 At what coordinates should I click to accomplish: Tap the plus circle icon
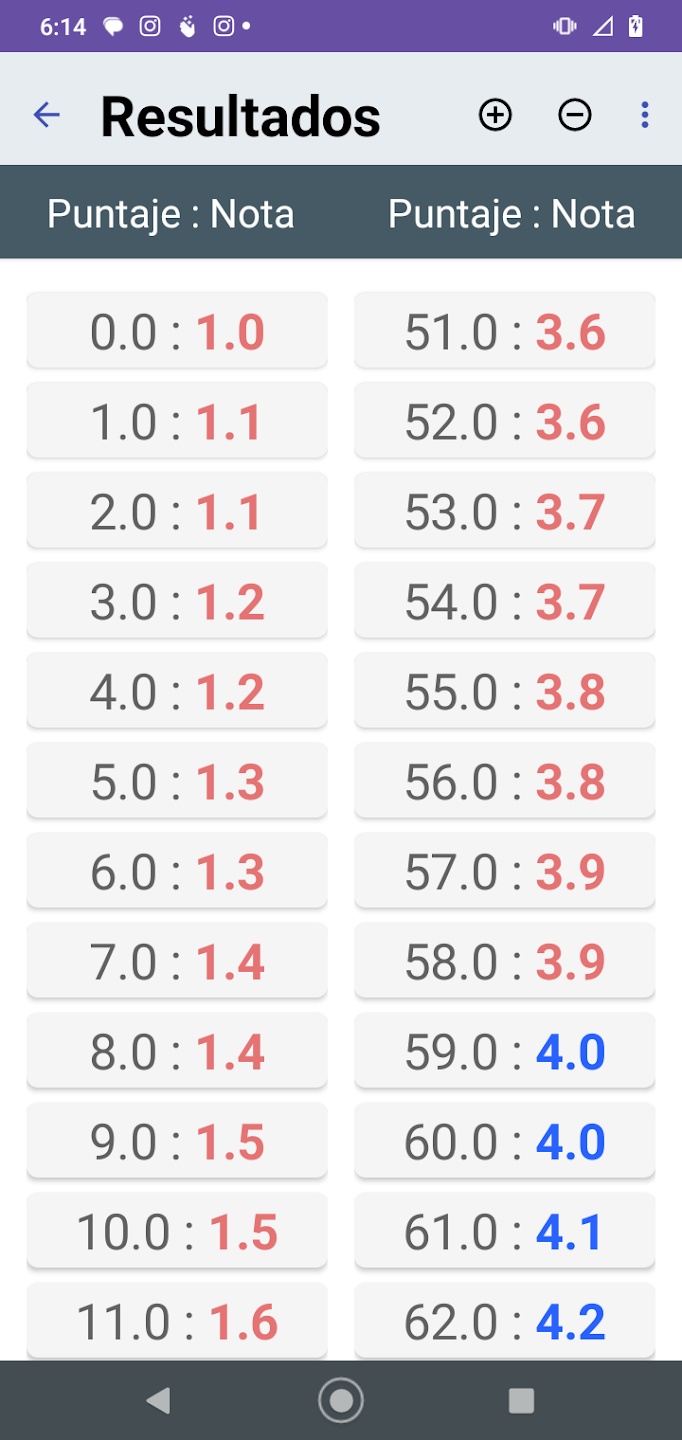point(495,115)
